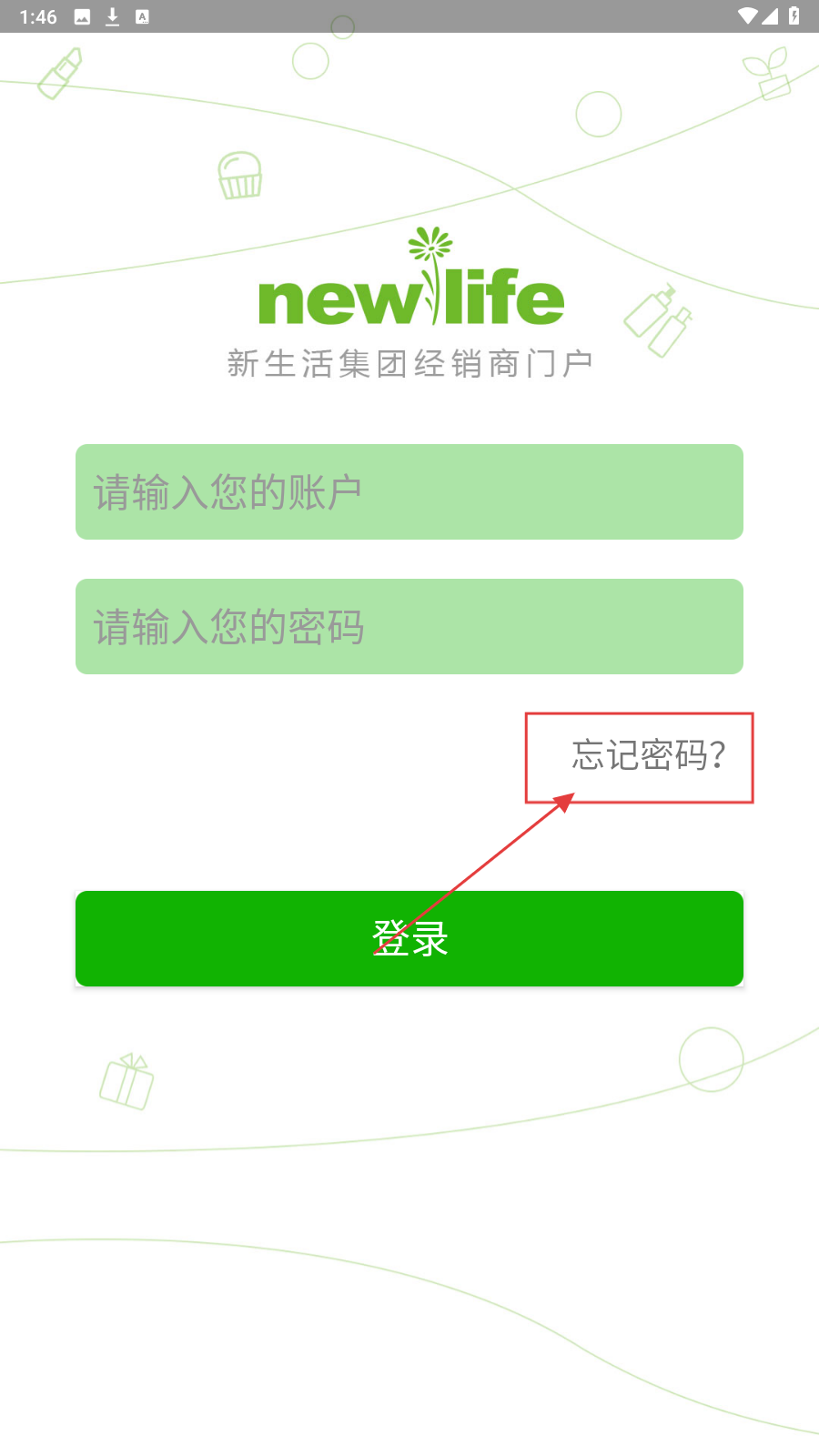
Task: Open the 忘记密码? forgot password link
Action: pos(648,755)
